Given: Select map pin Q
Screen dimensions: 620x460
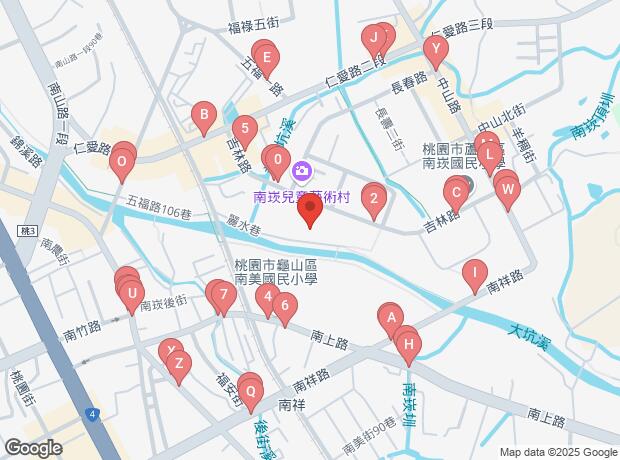Looking at the screenshot, I should click(x=251, y=390).
